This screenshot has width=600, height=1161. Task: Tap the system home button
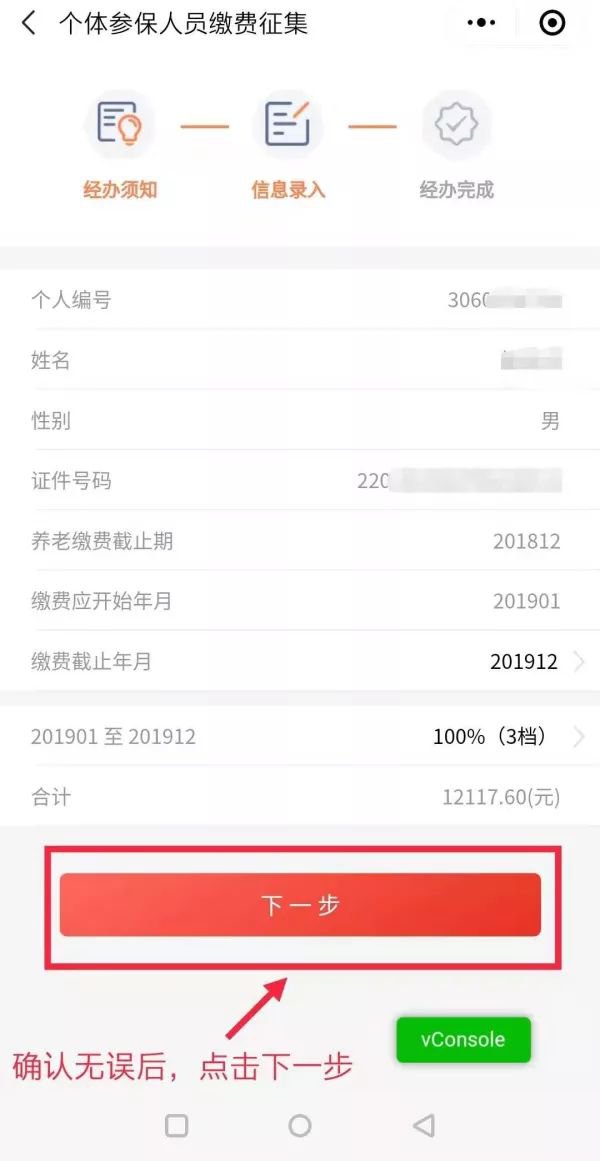pos(300,1126)
